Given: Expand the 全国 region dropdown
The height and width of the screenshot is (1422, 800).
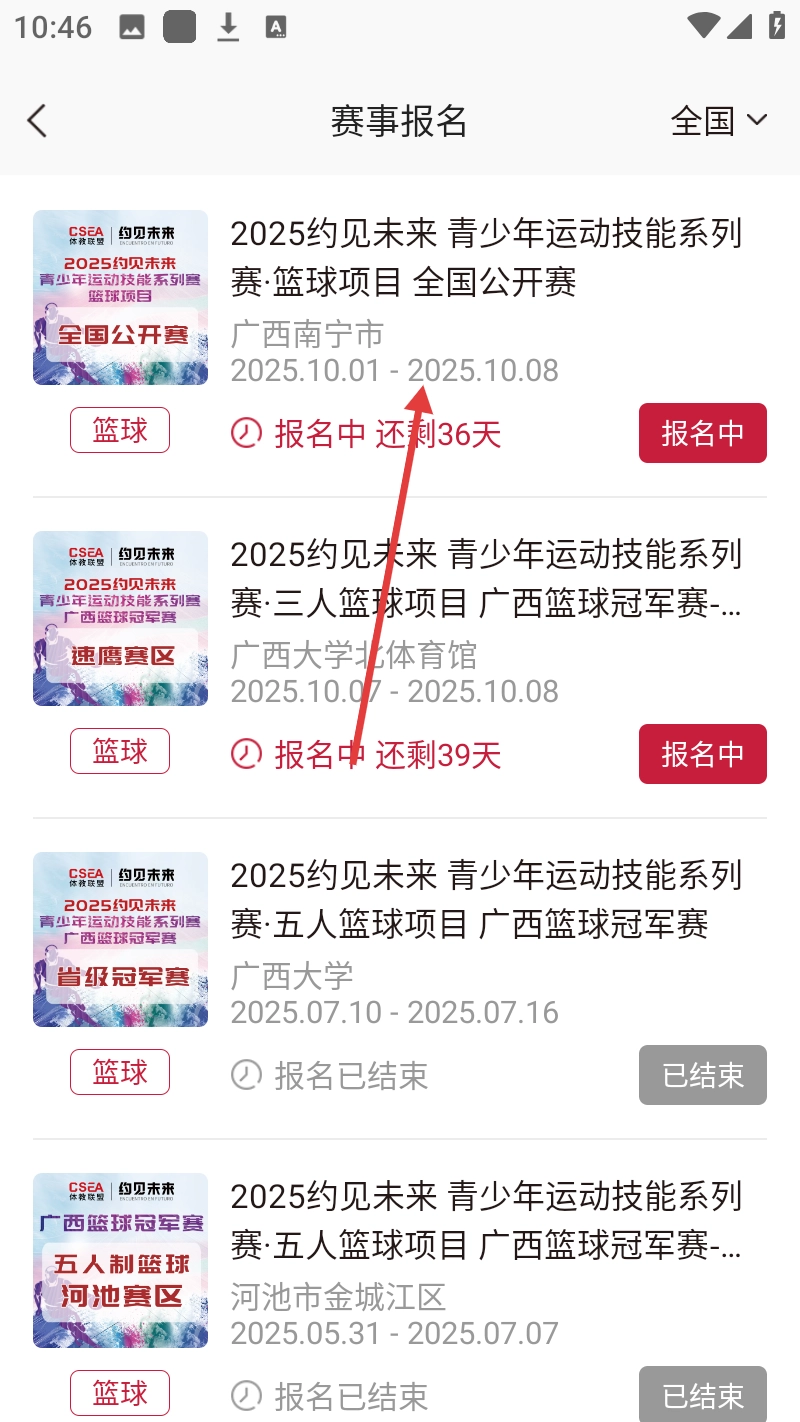Looking at the screenshot, I should pos(718,121).
